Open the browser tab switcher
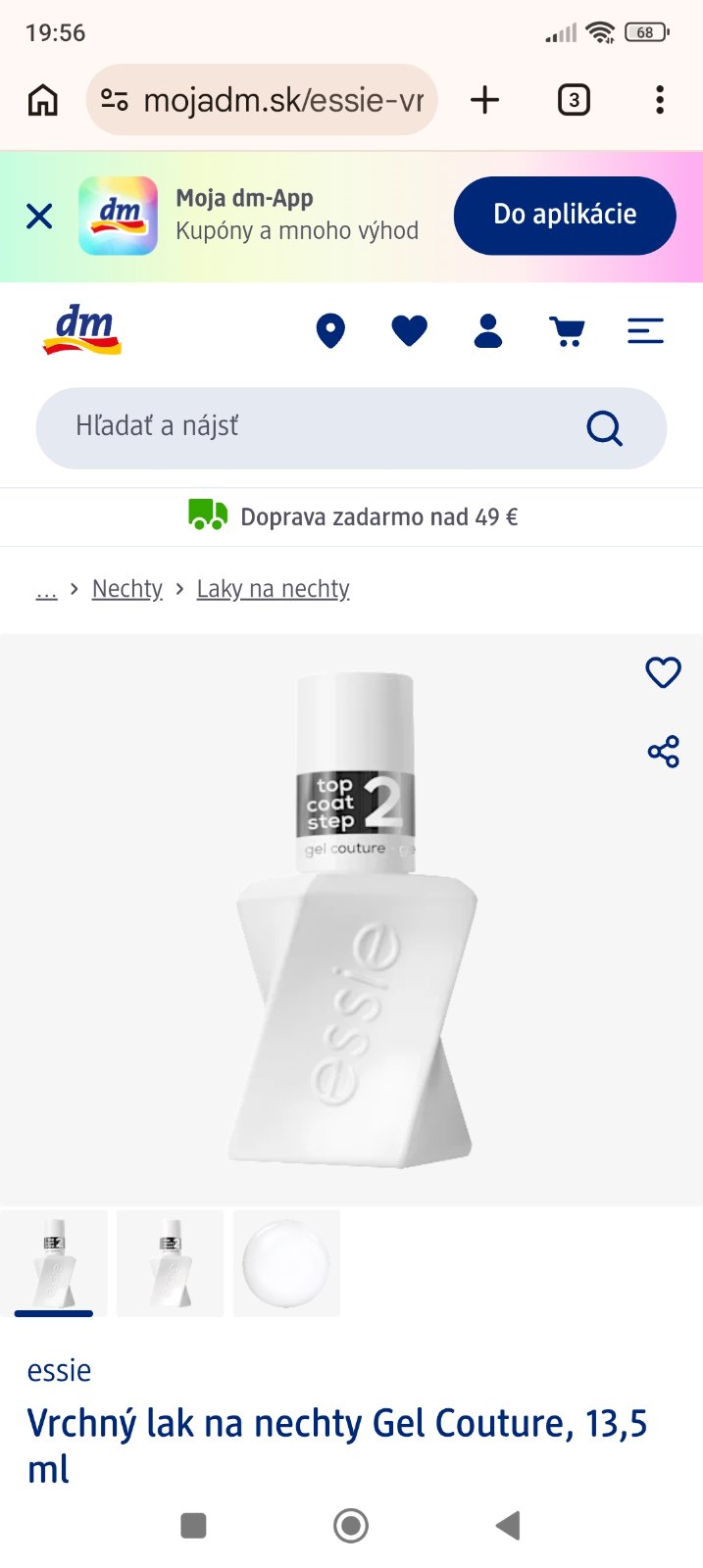The image size is (703, 1568). [574, 100]
